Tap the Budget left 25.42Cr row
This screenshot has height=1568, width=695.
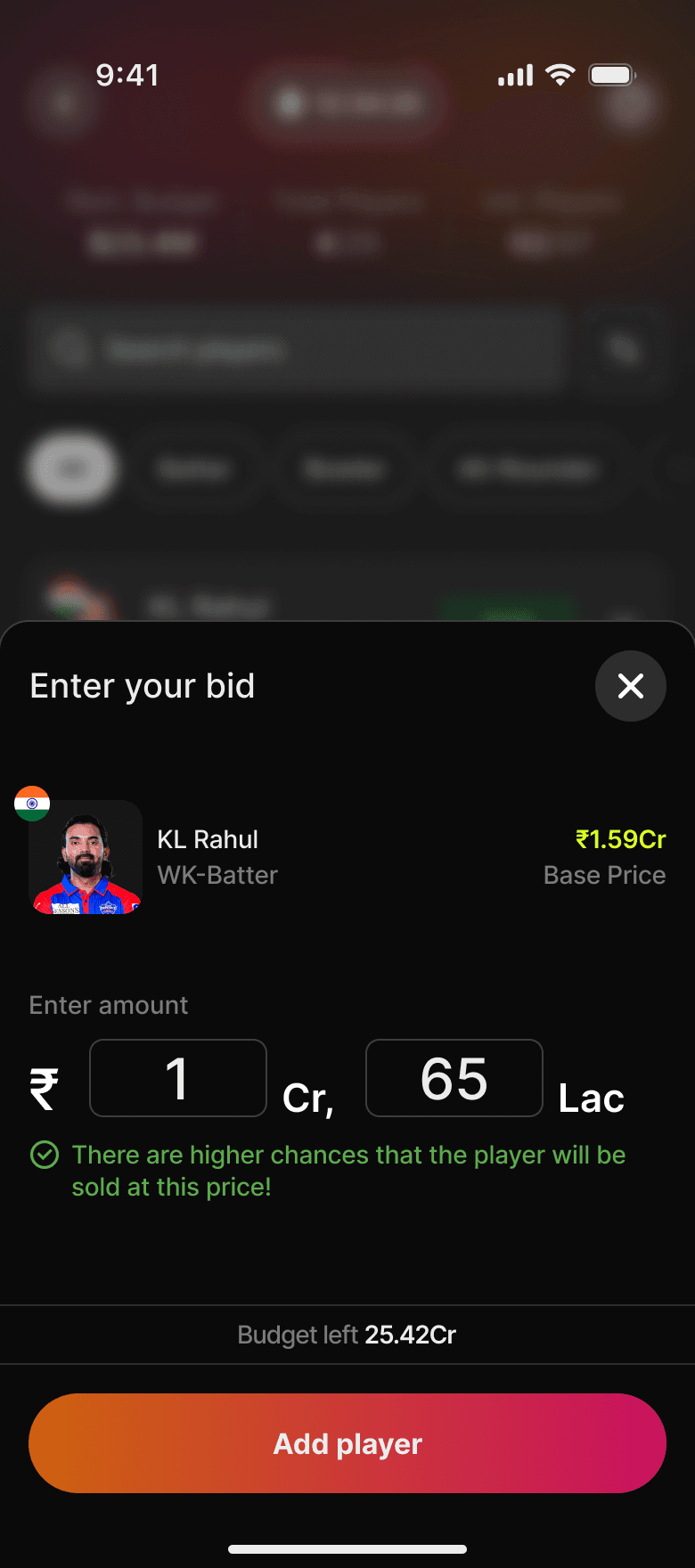(x=347, y=1335)
